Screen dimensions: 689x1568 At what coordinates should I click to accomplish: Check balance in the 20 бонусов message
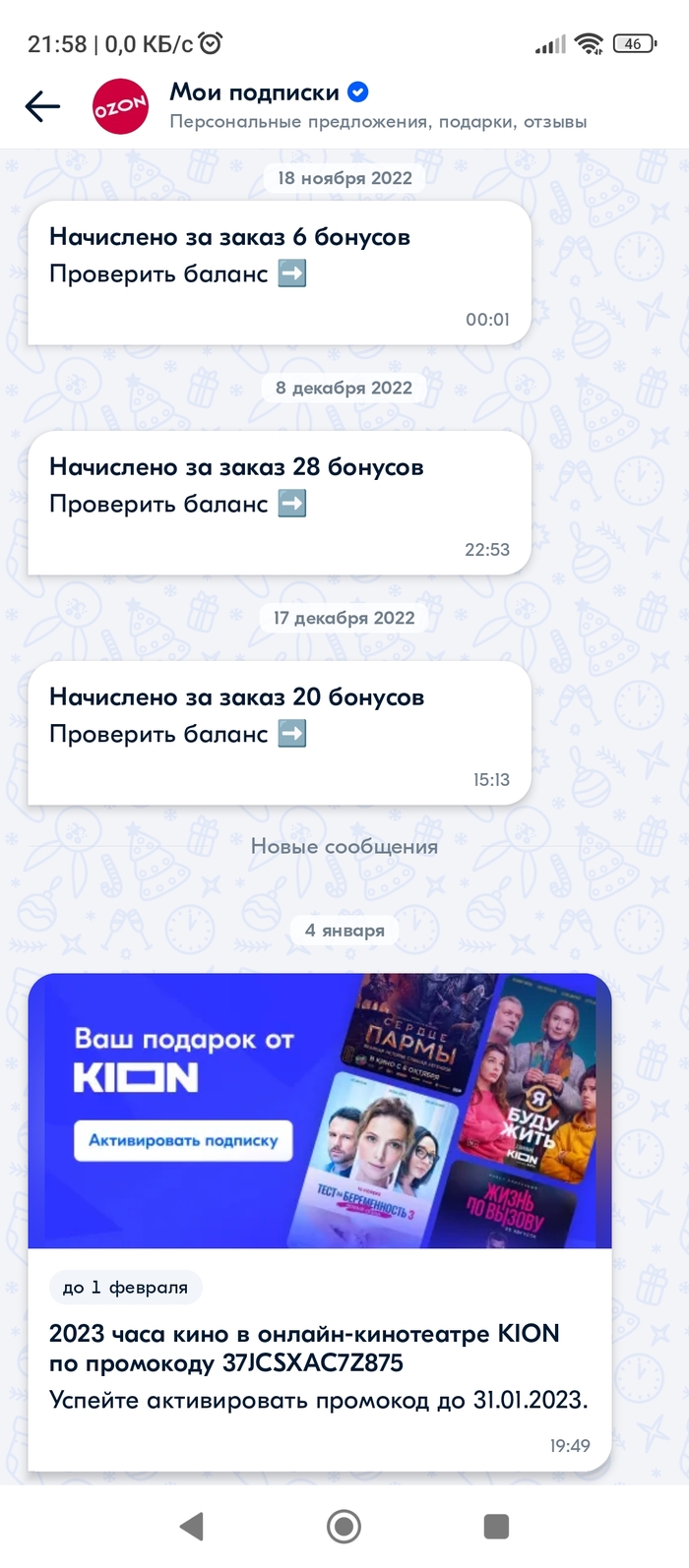coord(177,735)
